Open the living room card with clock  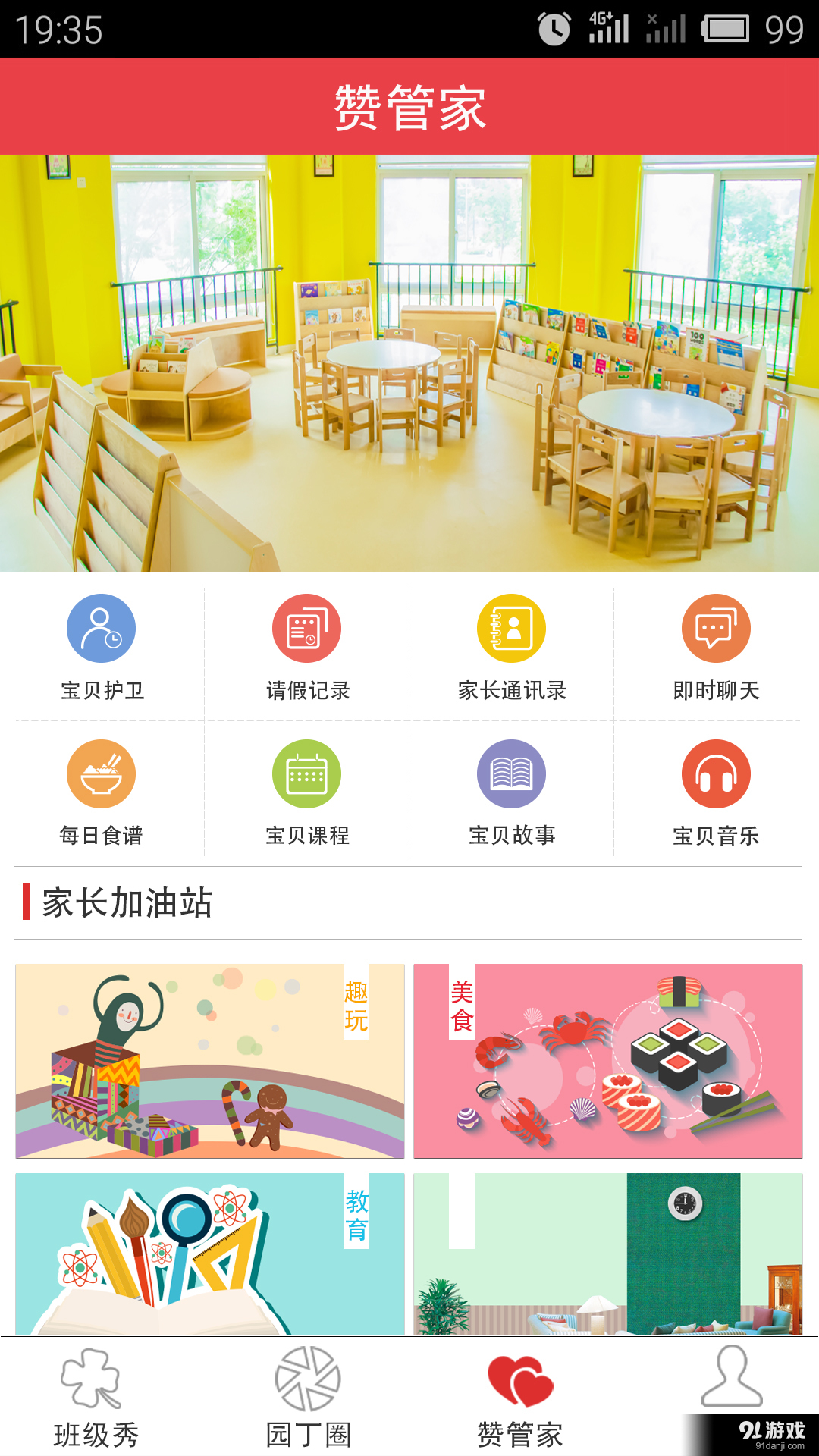[x=607, y=1254]
